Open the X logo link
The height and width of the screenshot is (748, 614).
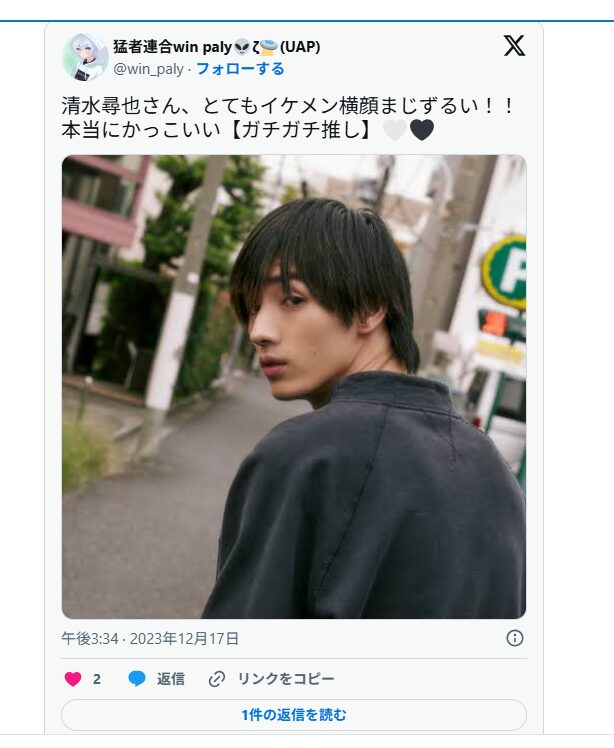click(514, 47)
